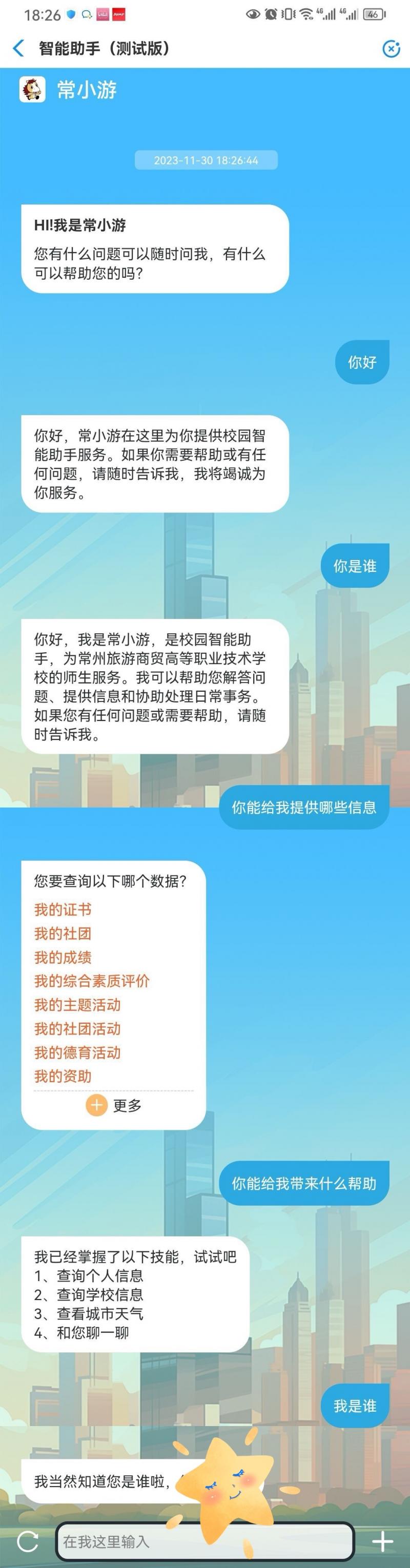Screen dimensions: 410x1568
Task: Select 我的成绩 option
Action: [x=63, y=957]
